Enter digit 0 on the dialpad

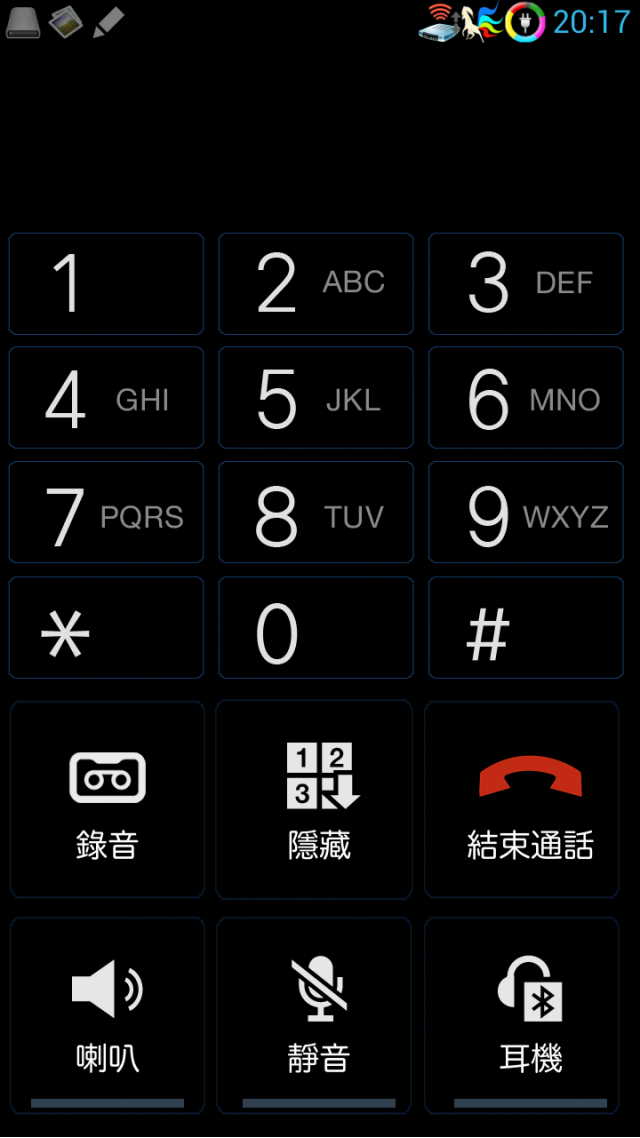click(x=316, y=628)
